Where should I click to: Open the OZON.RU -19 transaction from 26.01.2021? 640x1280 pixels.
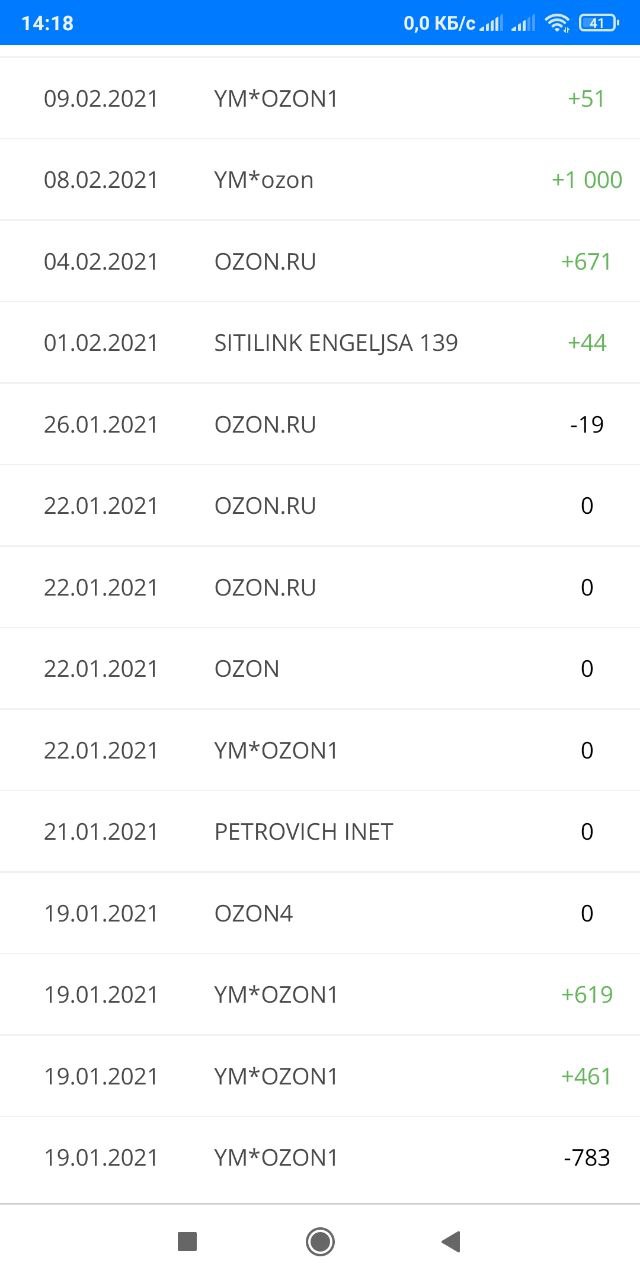[x=320, y=425]
